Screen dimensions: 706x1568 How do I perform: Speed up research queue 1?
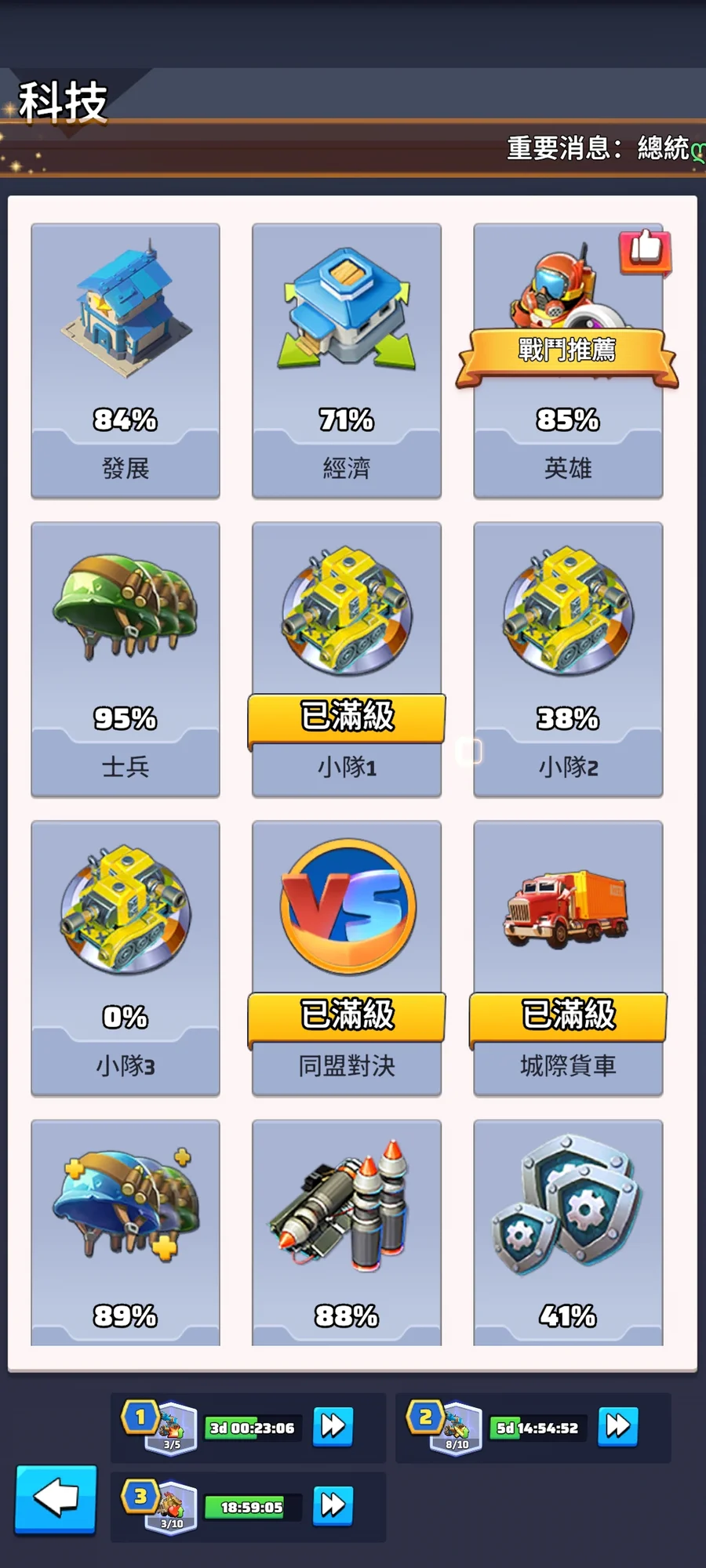(333, 1426)
